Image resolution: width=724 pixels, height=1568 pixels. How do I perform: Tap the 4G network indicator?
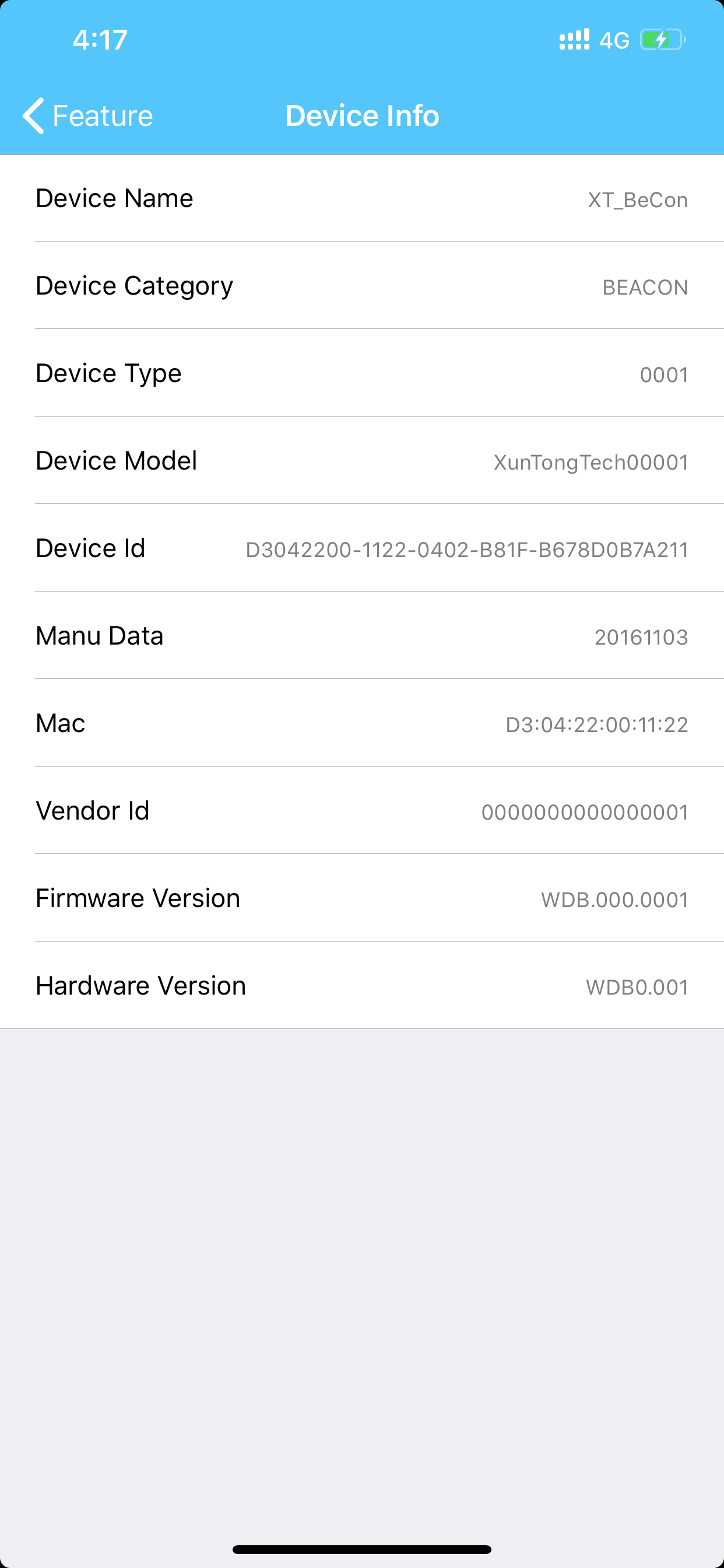[614, 40]
